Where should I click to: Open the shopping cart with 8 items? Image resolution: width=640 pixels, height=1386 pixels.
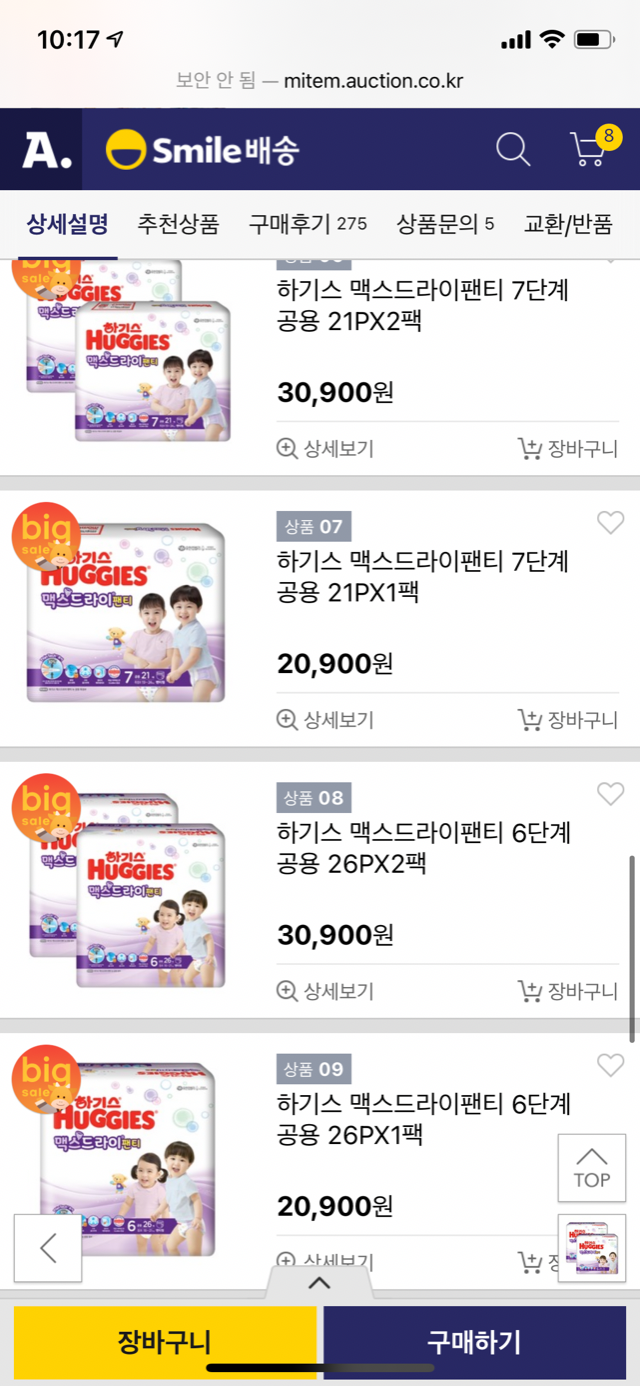[x=590, y=150]
